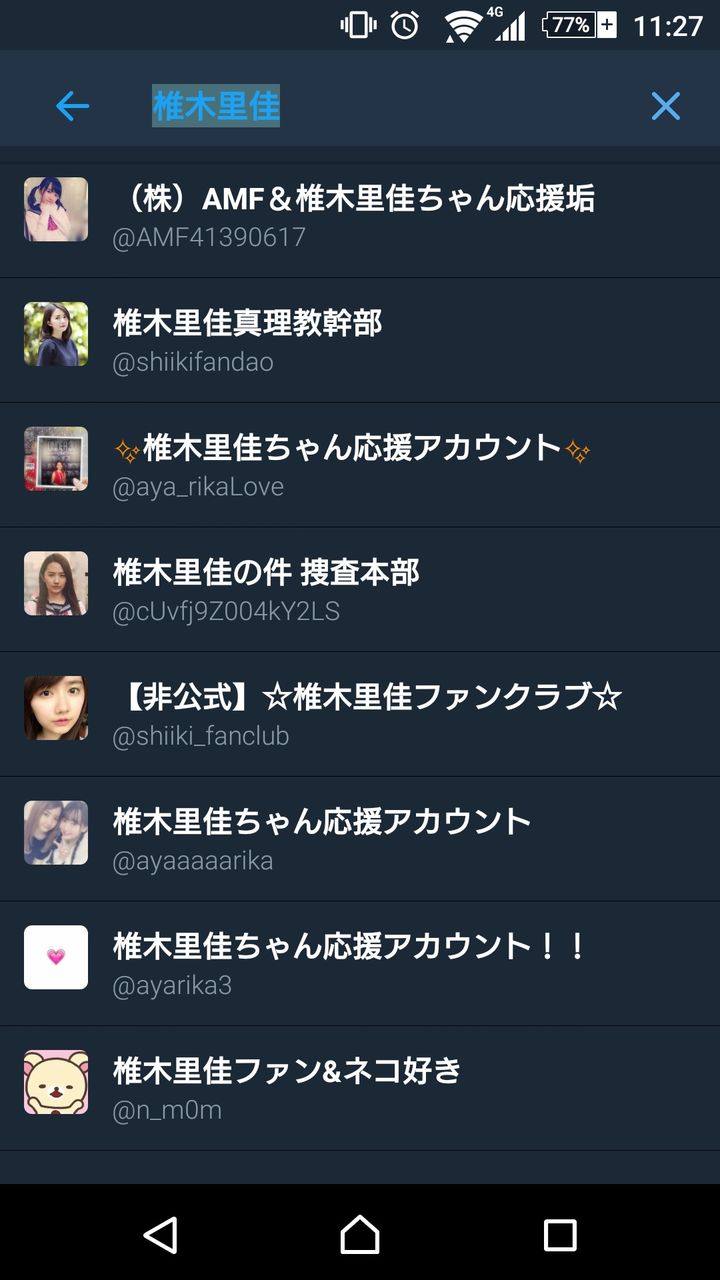
Task: Open the @ayaaaaarika account result
Action: (x=360, y=839)
